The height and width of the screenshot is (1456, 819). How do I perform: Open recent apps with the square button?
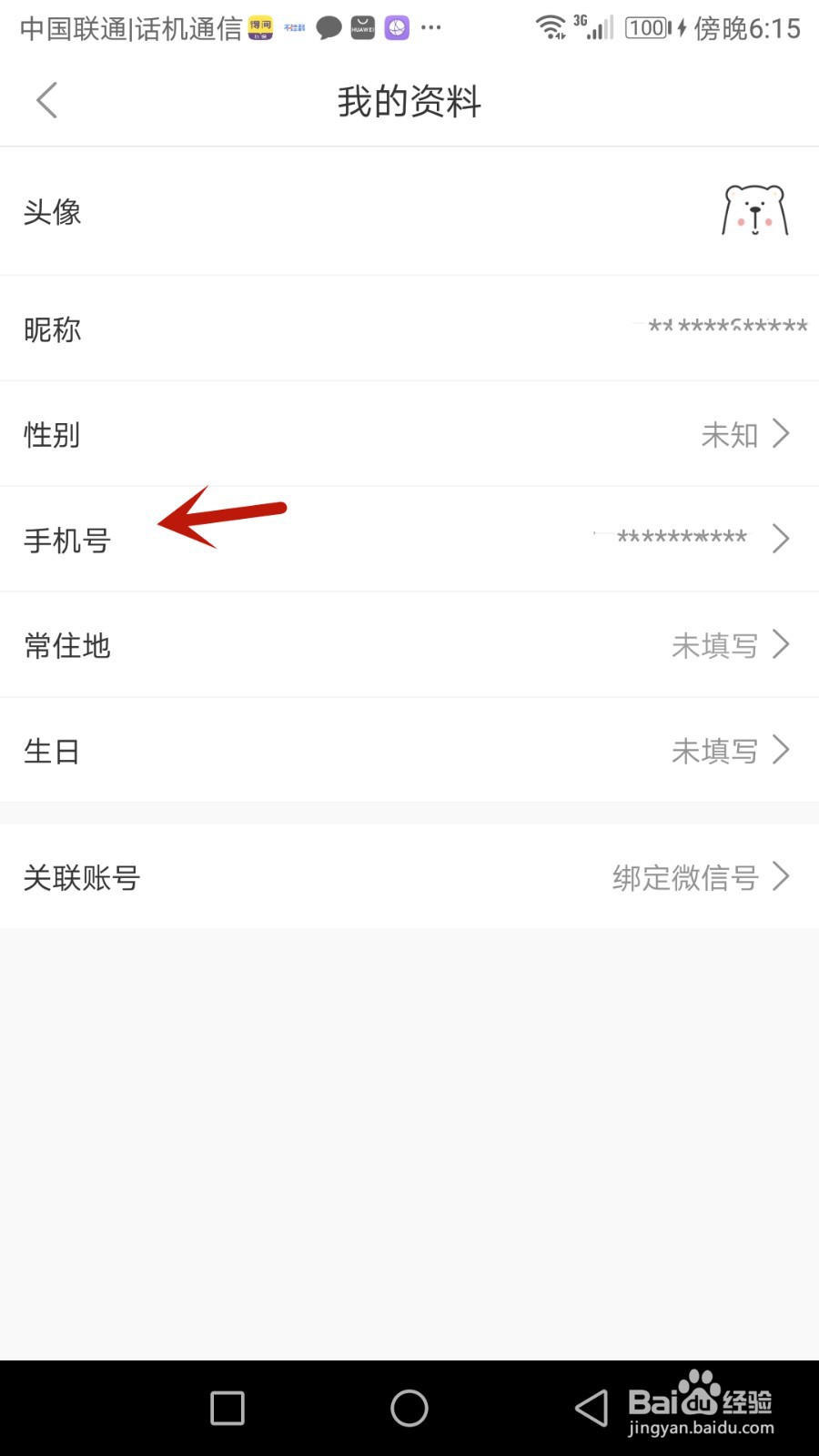[x=226, y=1408]
